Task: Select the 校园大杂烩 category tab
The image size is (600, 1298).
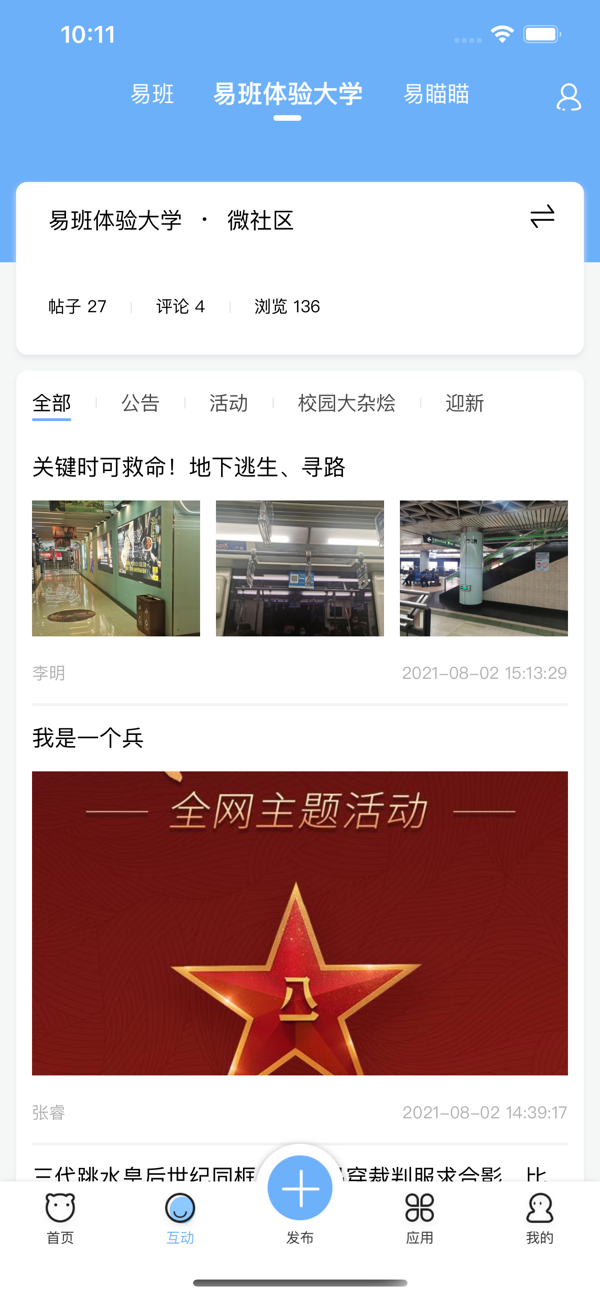Action: (x=346, y=403)
